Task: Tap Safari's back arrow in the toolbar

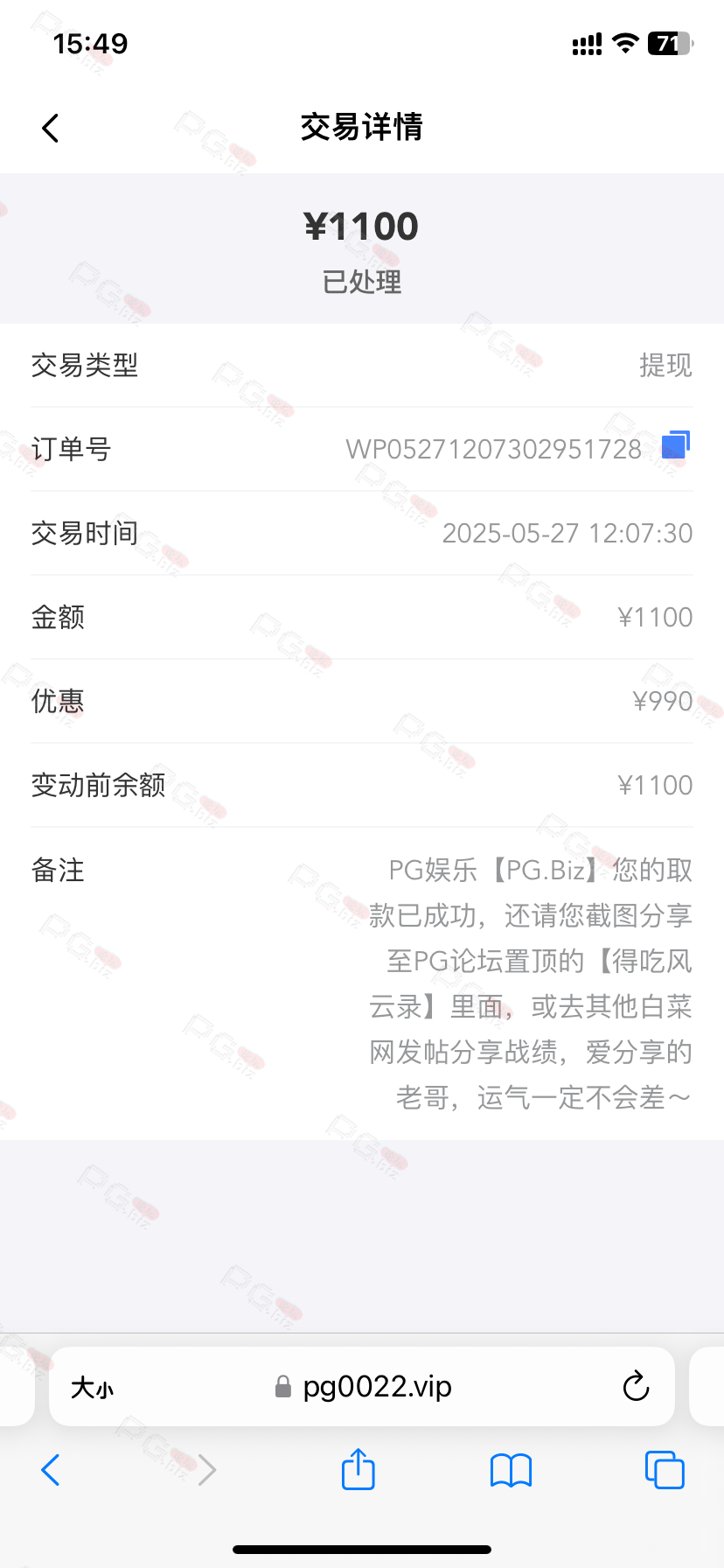Action: (51, 1470)
